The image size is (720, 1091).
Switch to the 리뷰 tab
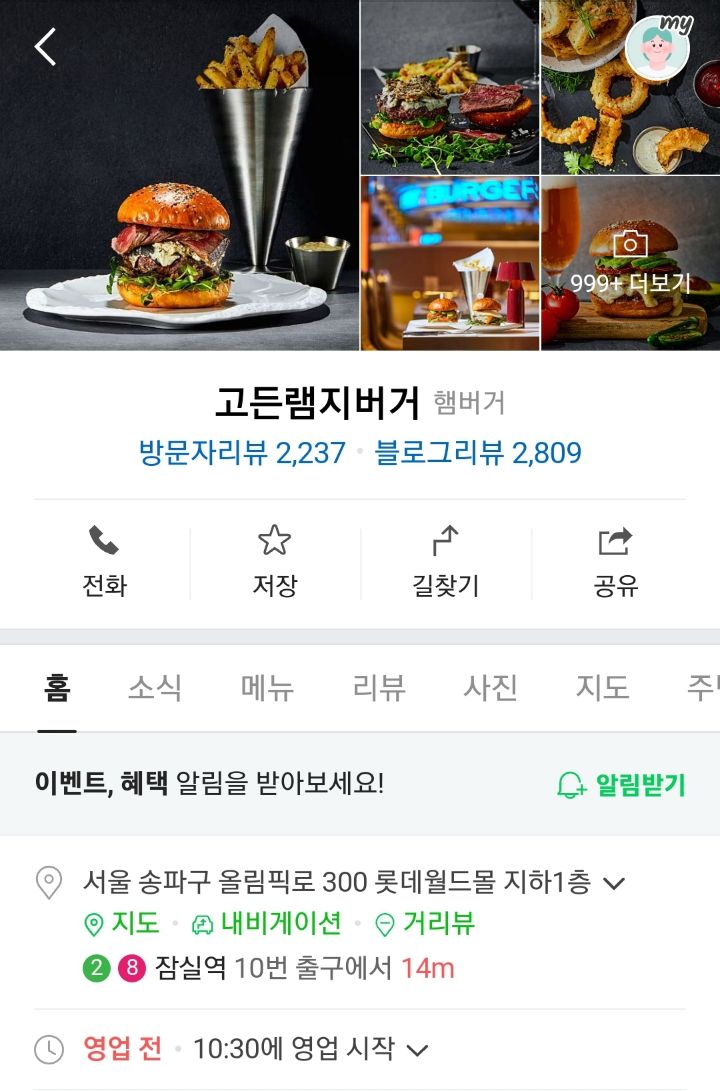coord(379,688)
